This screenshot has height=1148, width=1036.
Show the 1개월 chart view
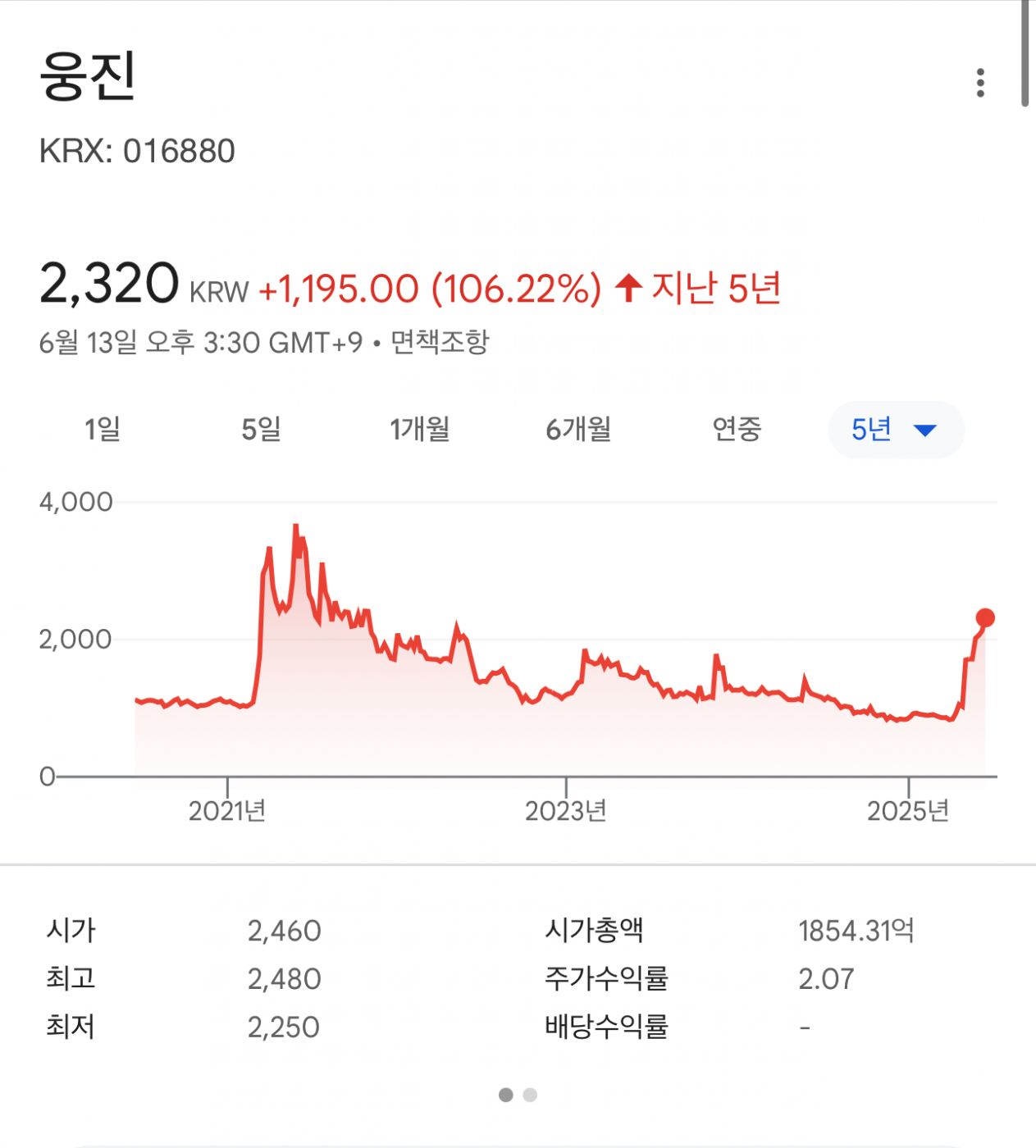pos(419,429)
